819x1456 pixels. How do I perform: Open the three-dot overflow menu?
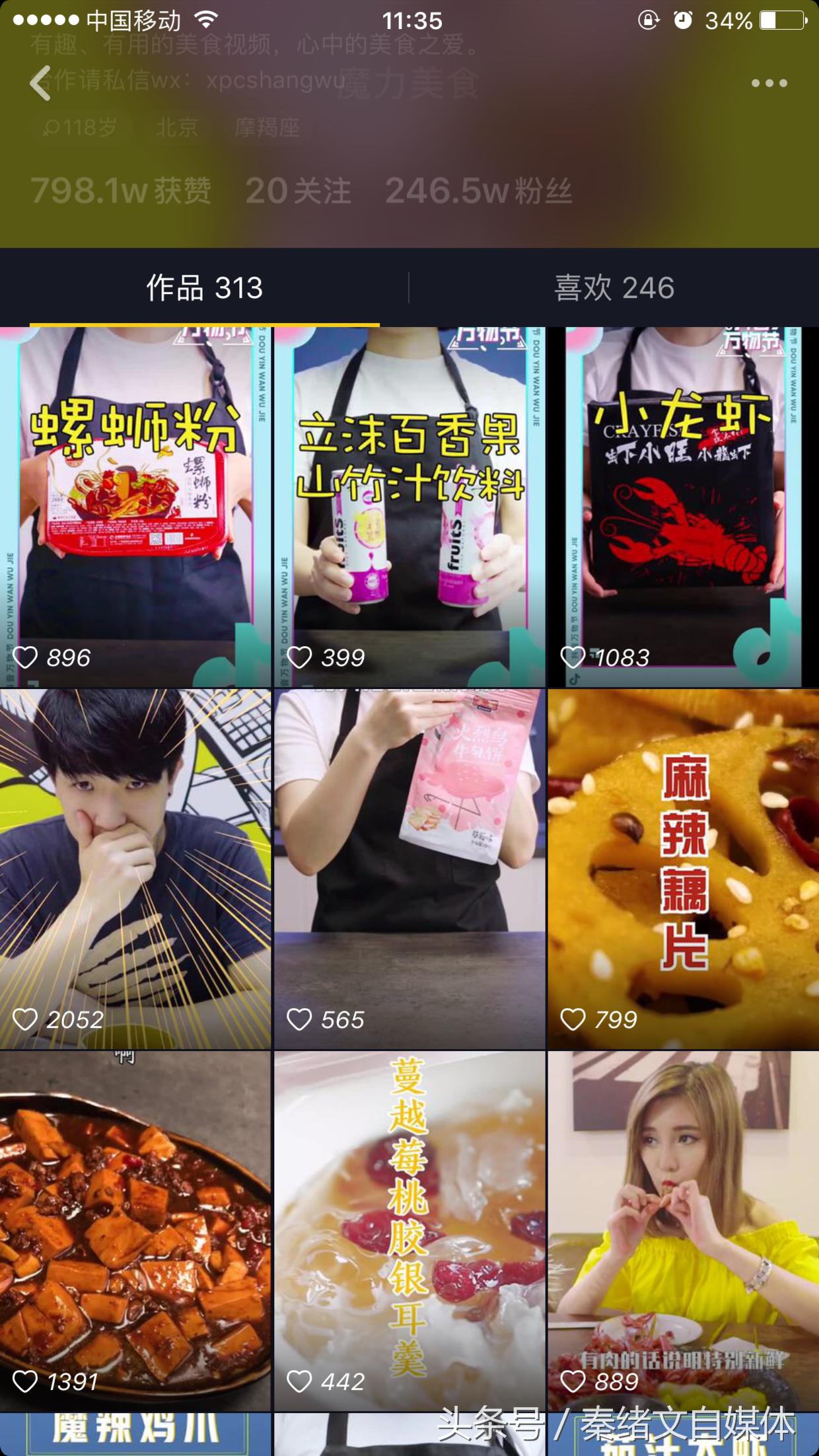(x=769, y=83)
